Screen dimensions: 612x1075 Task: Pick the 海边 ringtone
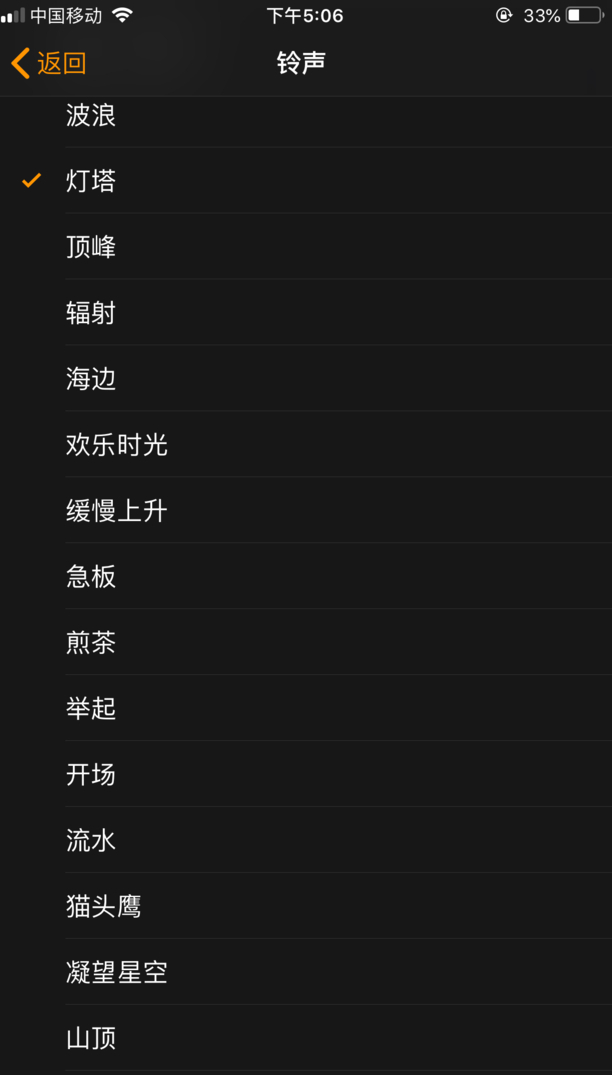coord(91,379)
